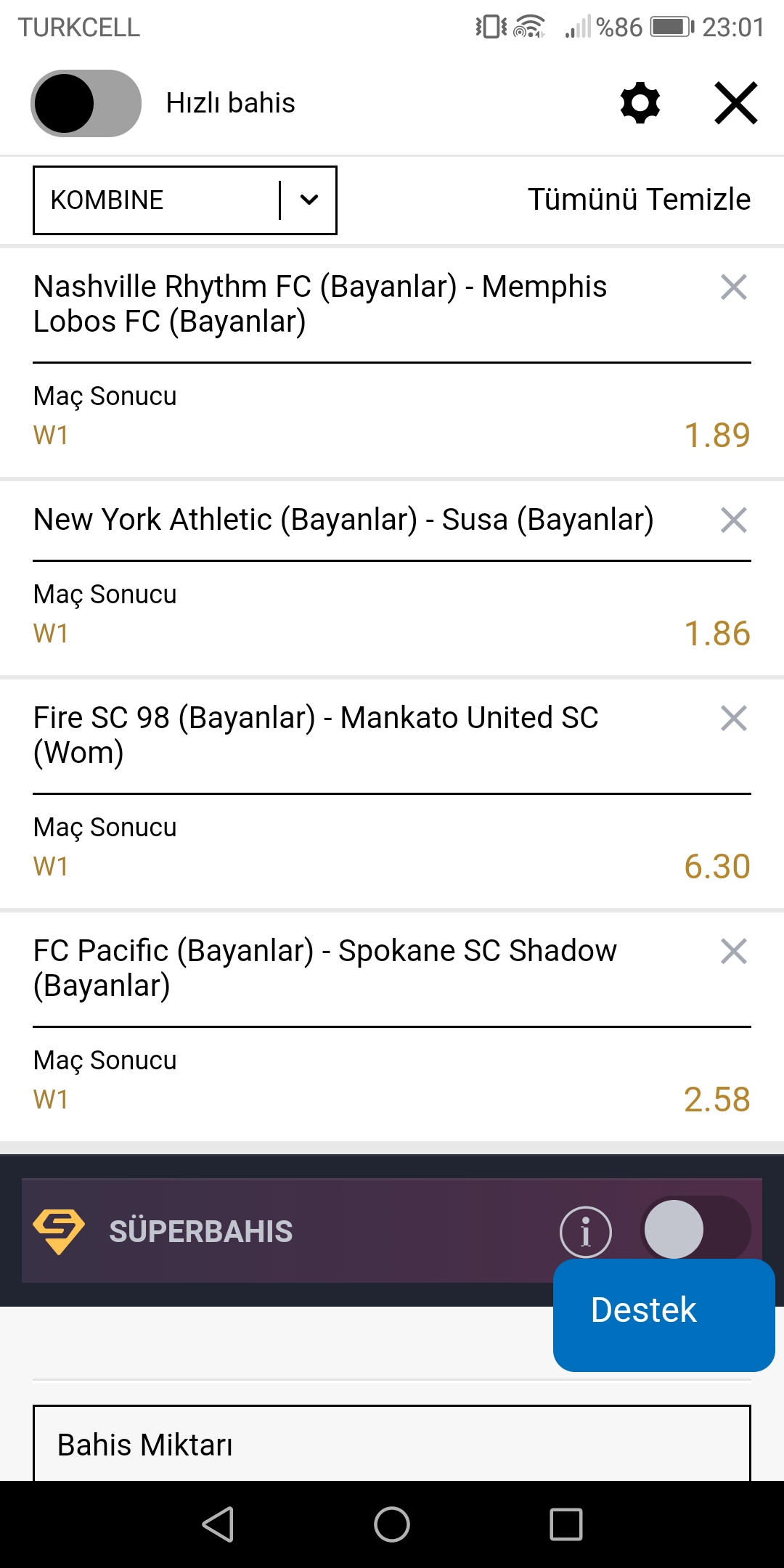The width and height of the screenshot is (784, 1568).
Task: Open bet slip settings gear
Action: point(640,103)
